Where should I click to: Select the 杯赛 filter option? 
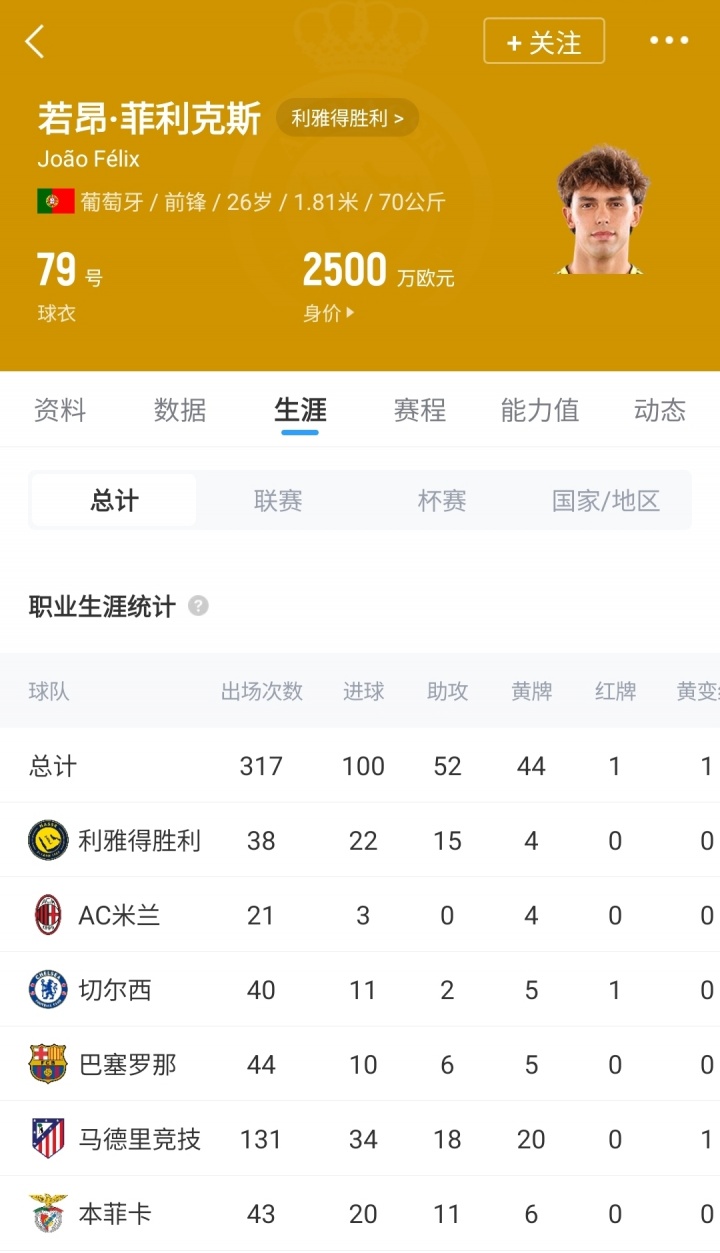441,500
